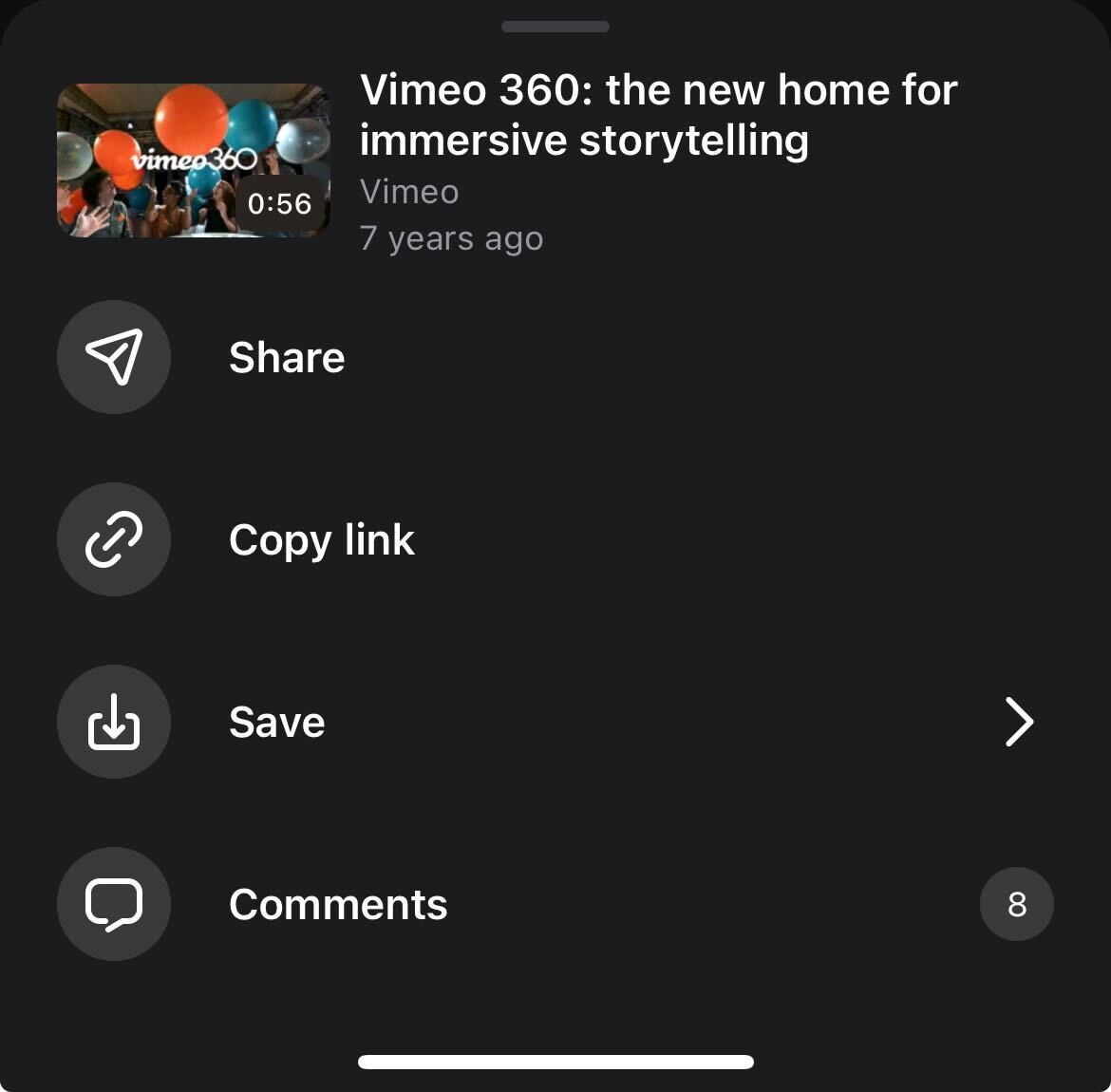Open the Vimeo 360 video thumbnail
The height and width of the screenshot is (1092, 1111).
coord(194,160)
